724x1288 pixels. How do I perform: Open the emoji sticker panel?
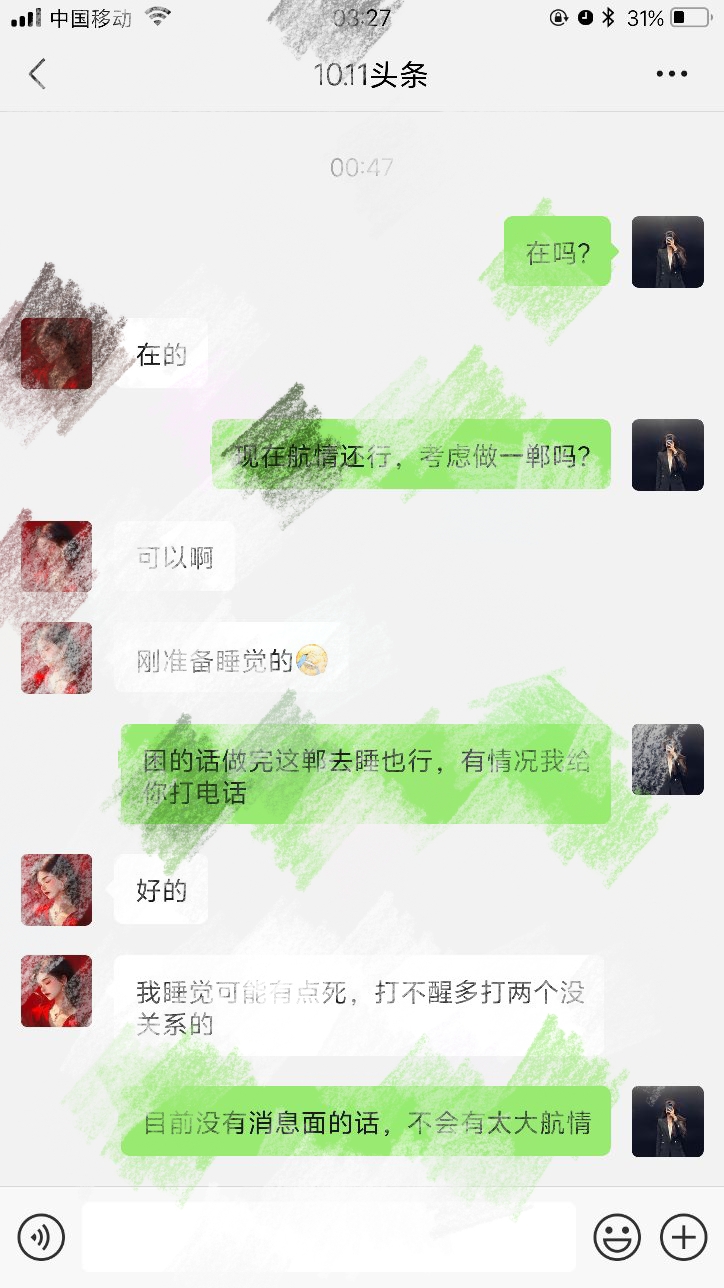click(617, 1237)
